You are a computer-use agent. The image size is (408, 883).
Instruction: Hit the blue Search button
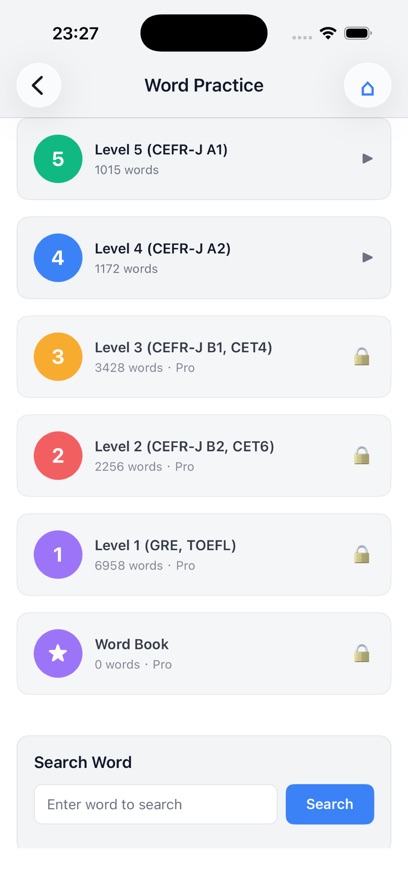[x=330, y=804]
